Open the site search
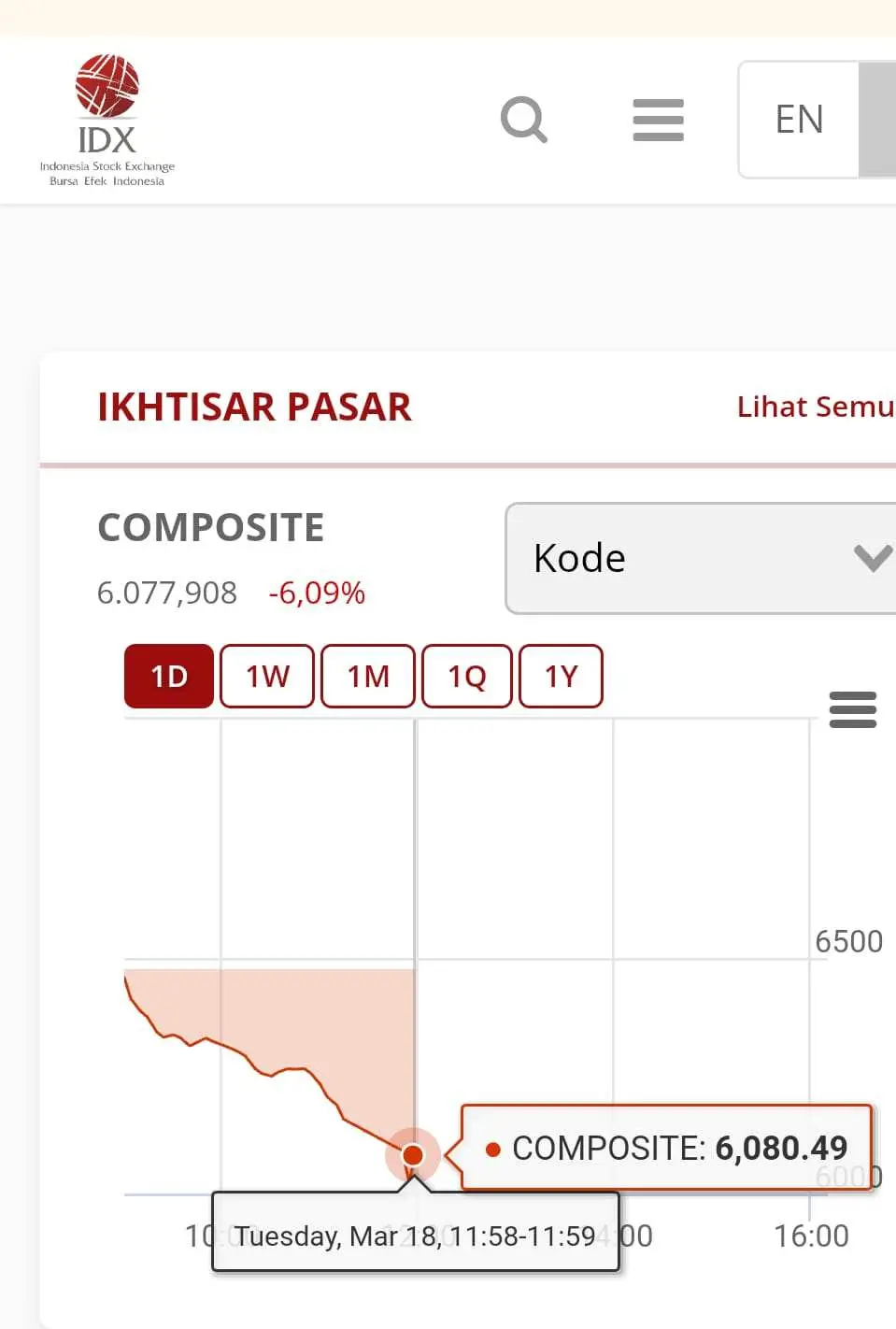The width and height of the screenshot is (896, 1329). (x=523, y=120)
